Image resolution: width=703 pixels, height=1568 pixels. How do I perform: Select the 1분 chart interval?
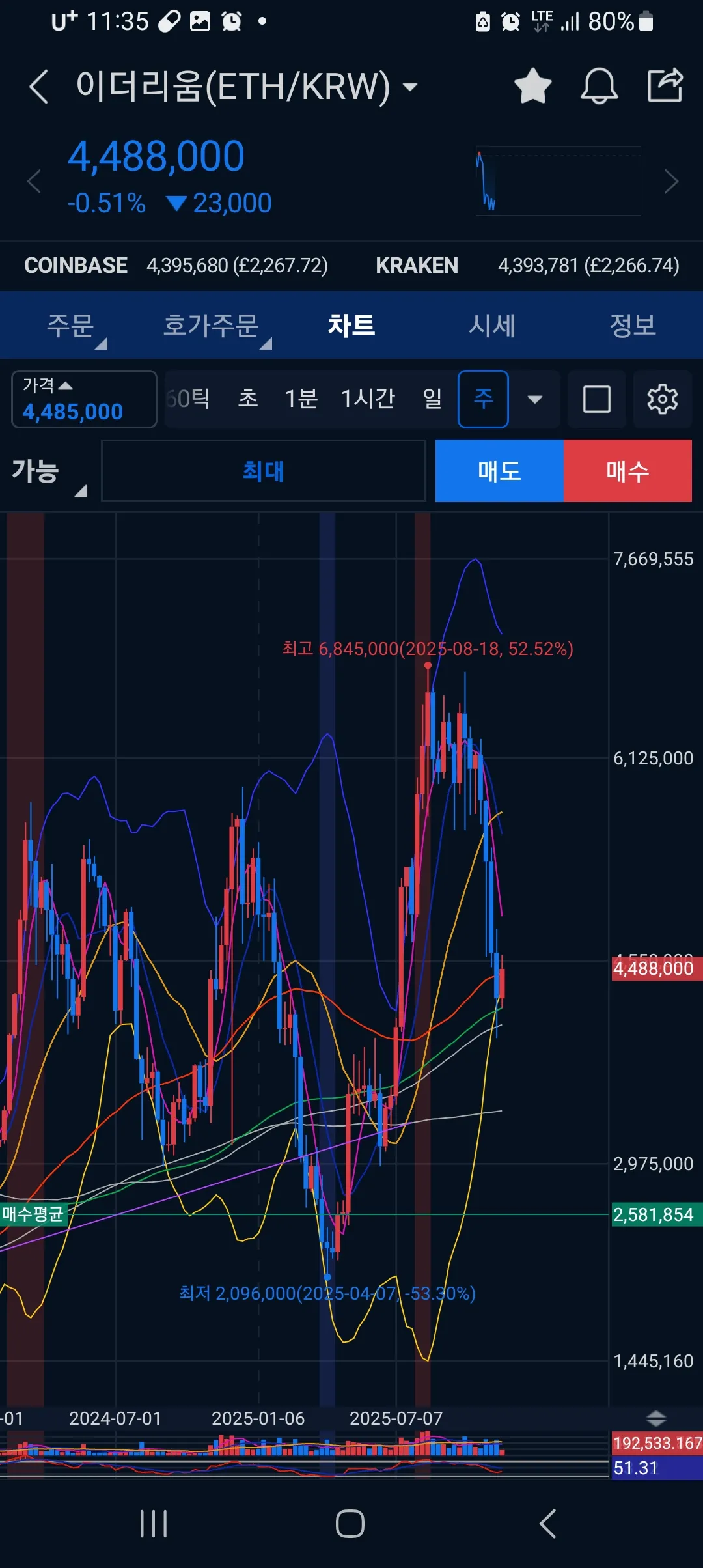tap(301, 399)
